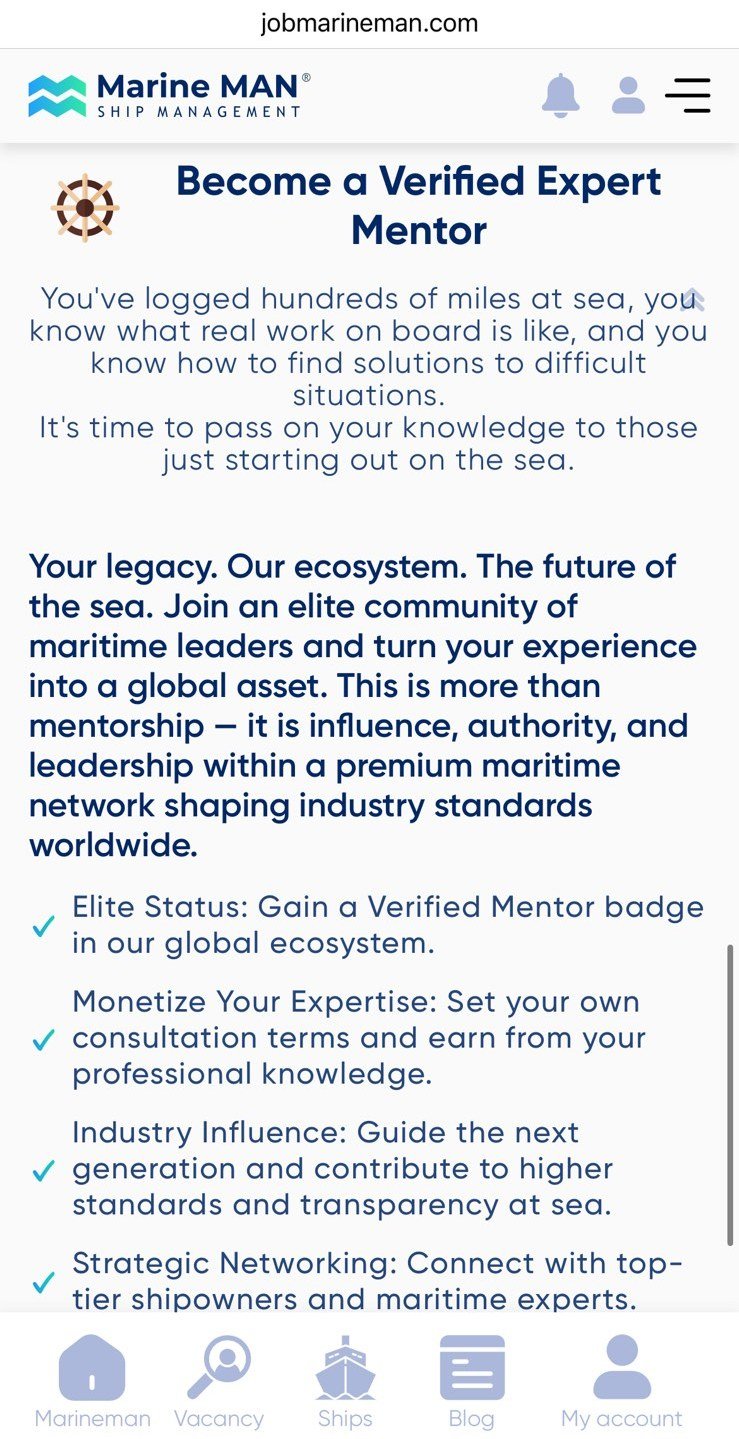Switch to the My account tab

click(x=622, y=1382)
